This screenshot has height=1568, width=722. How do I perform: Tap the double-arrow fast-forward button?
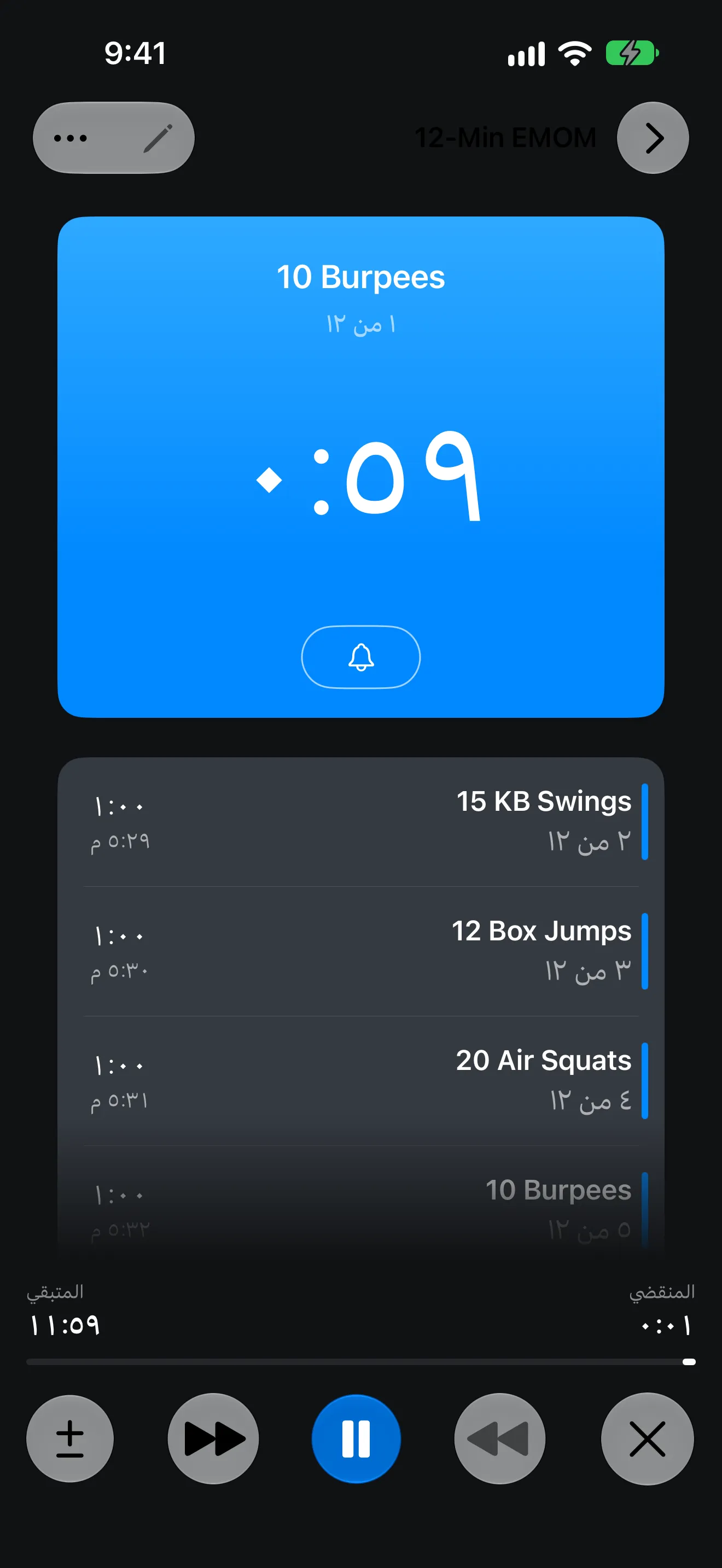(213, 1439)
